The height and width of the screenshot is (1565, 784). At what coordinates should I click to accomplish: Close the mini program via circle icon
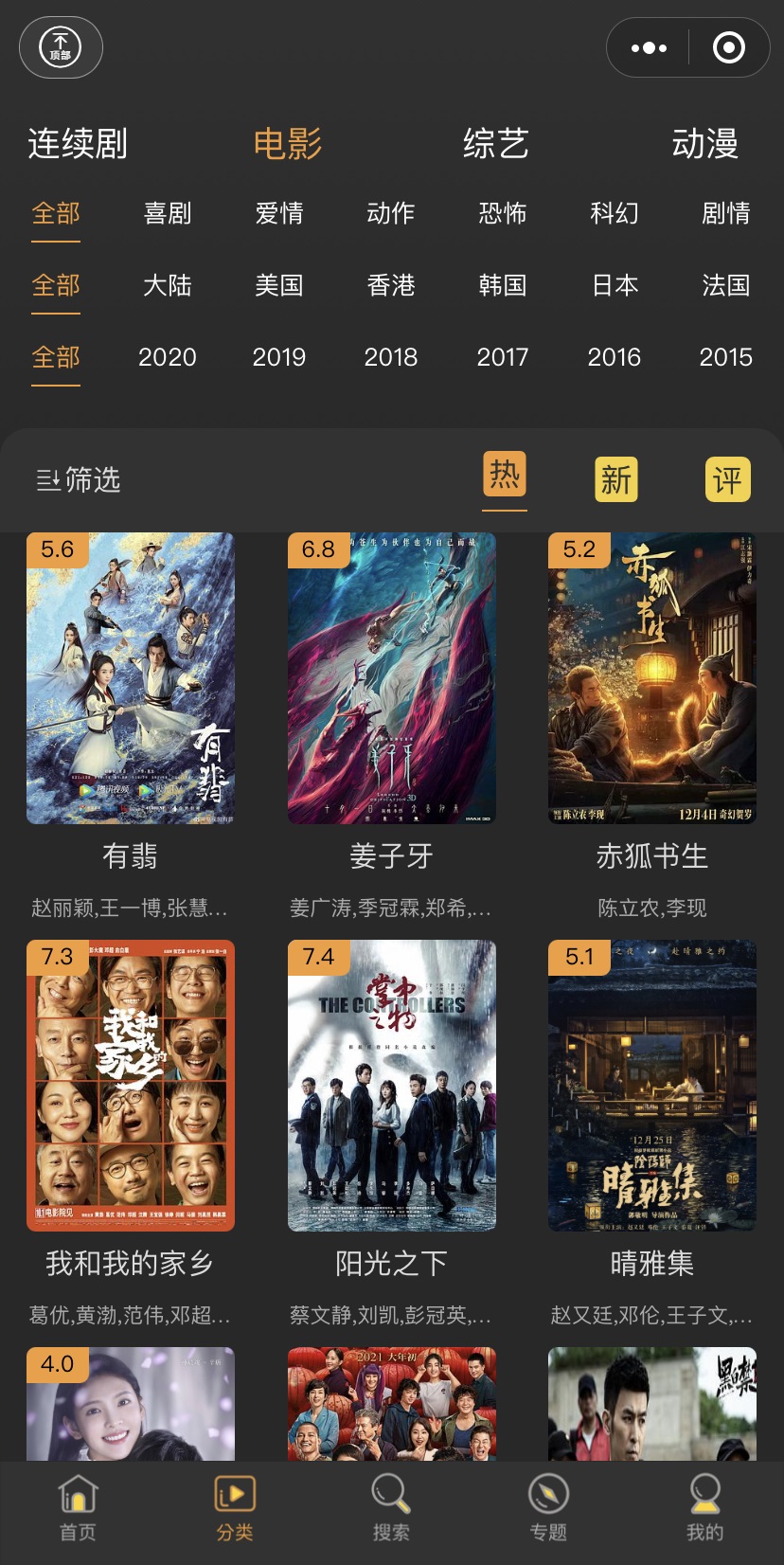(728, 47)
